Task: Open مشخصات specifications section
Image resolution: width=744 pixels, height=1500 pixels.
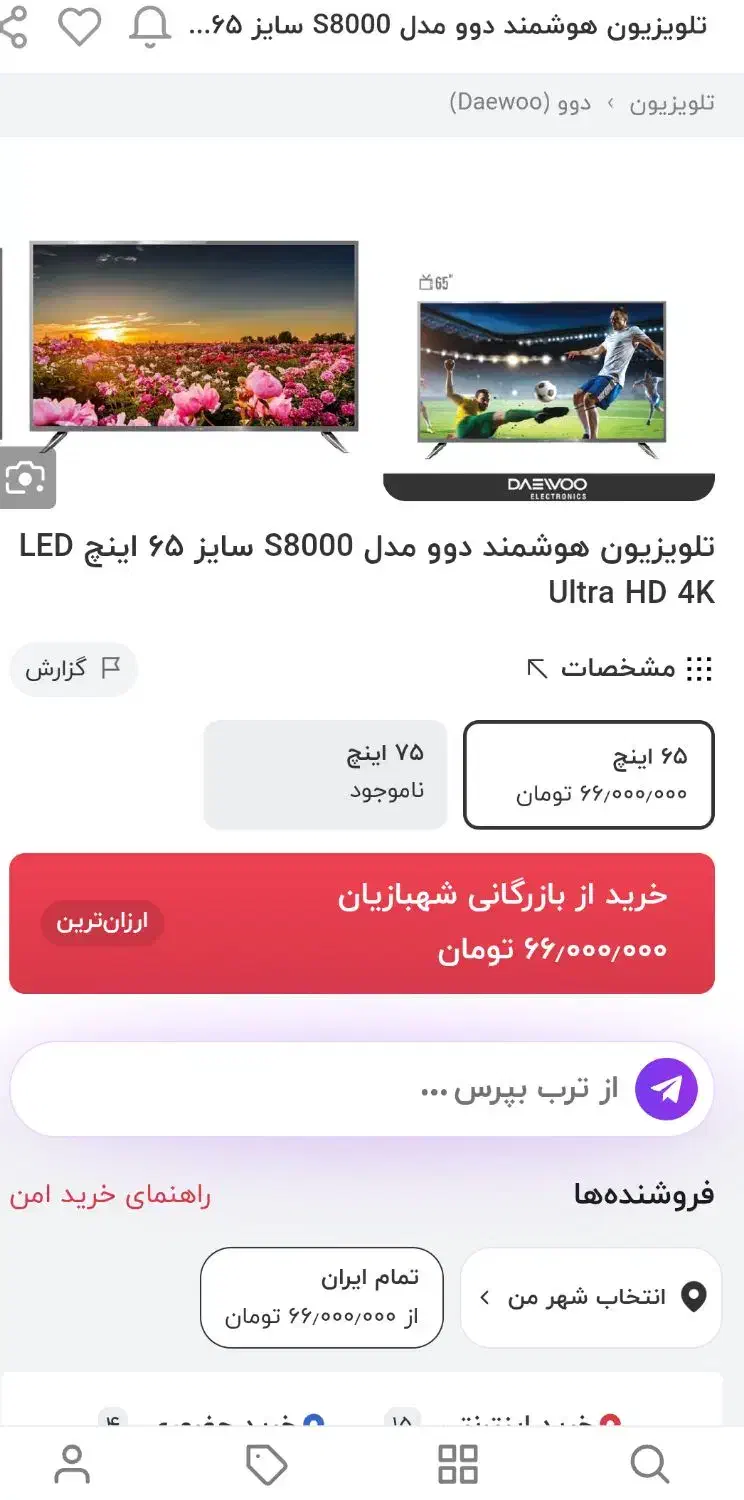Action: (x=620, y=669)
